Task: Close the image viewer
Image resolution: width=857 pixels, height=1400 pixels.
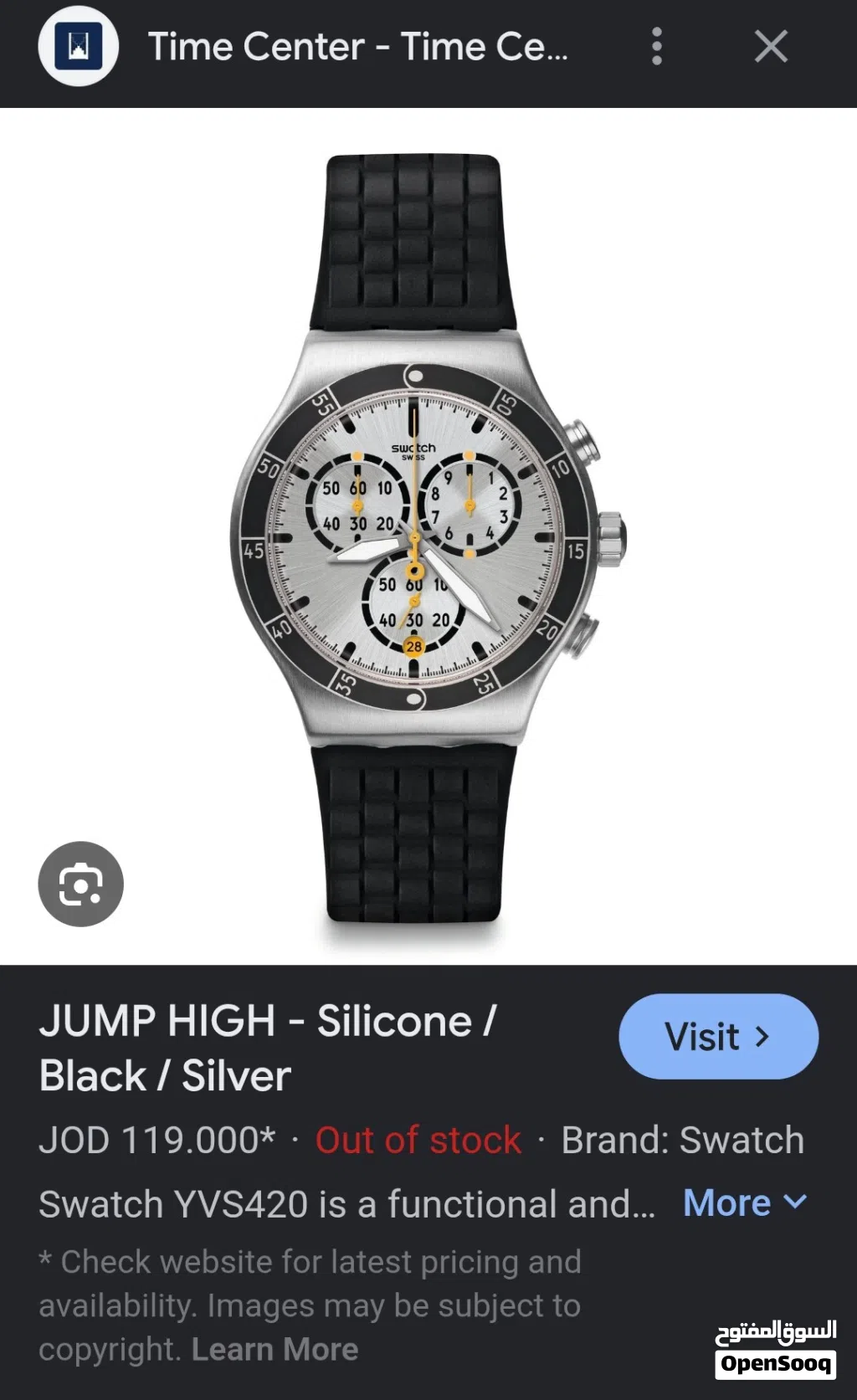Action: tap(771, 47)
